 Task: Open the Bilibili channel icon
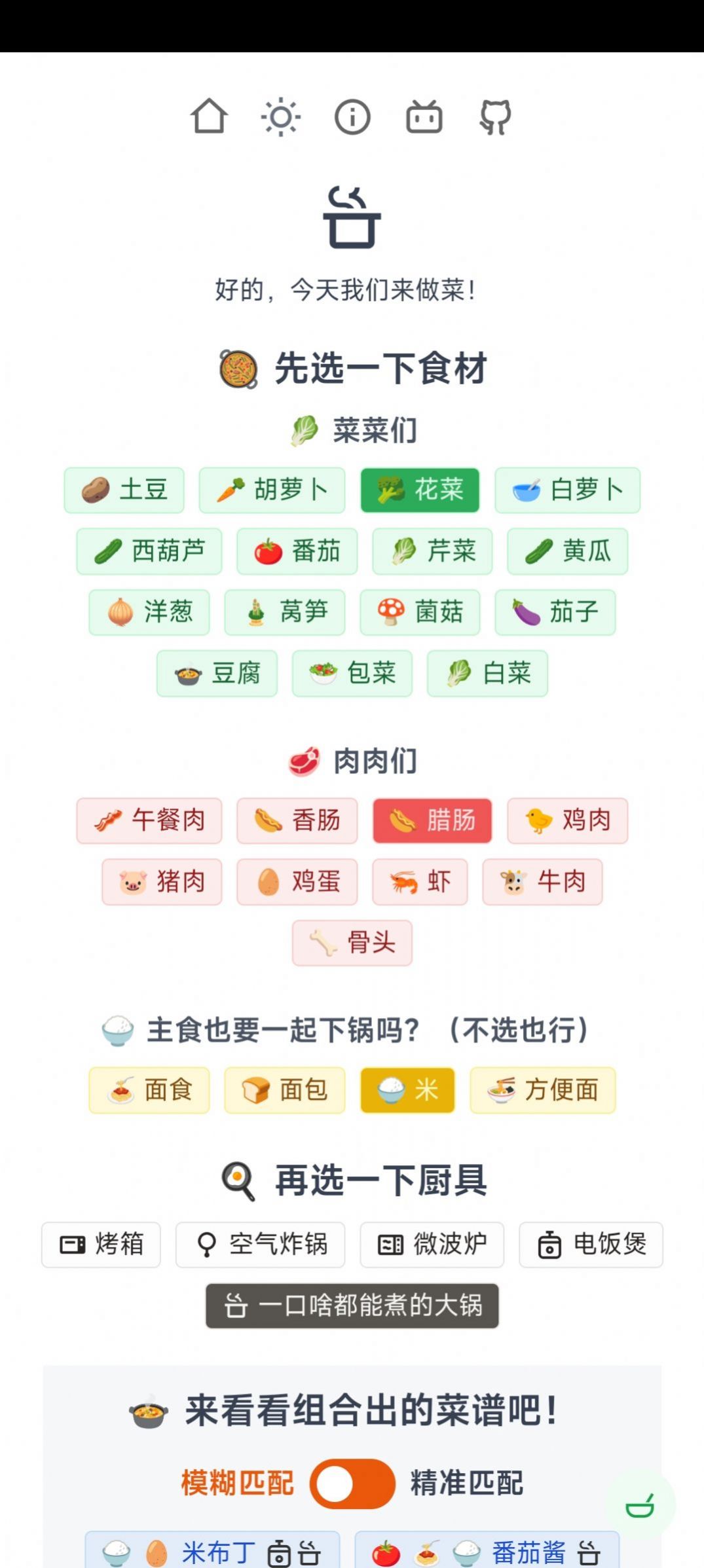pos(424,117)
